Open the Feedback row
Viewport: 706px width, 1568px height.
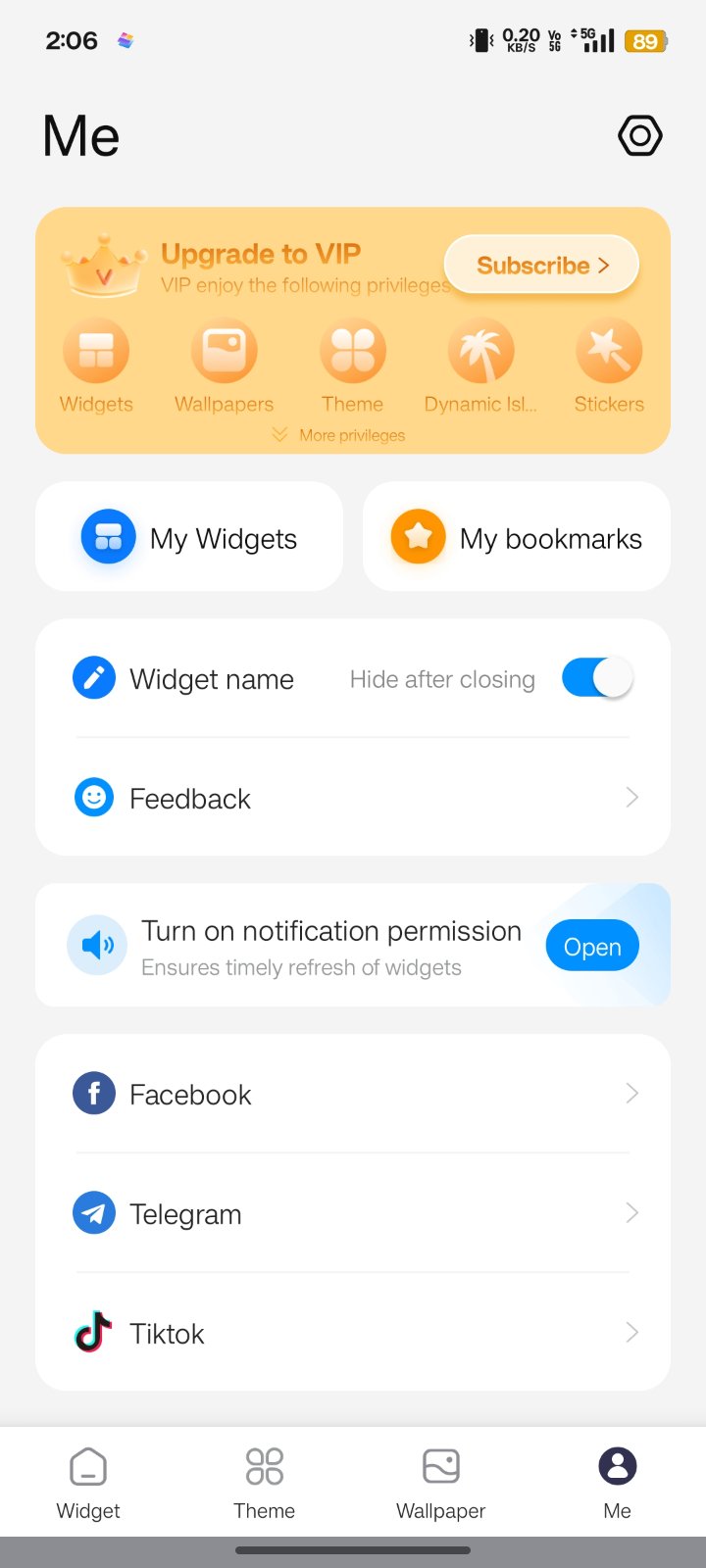coord(353,798)
